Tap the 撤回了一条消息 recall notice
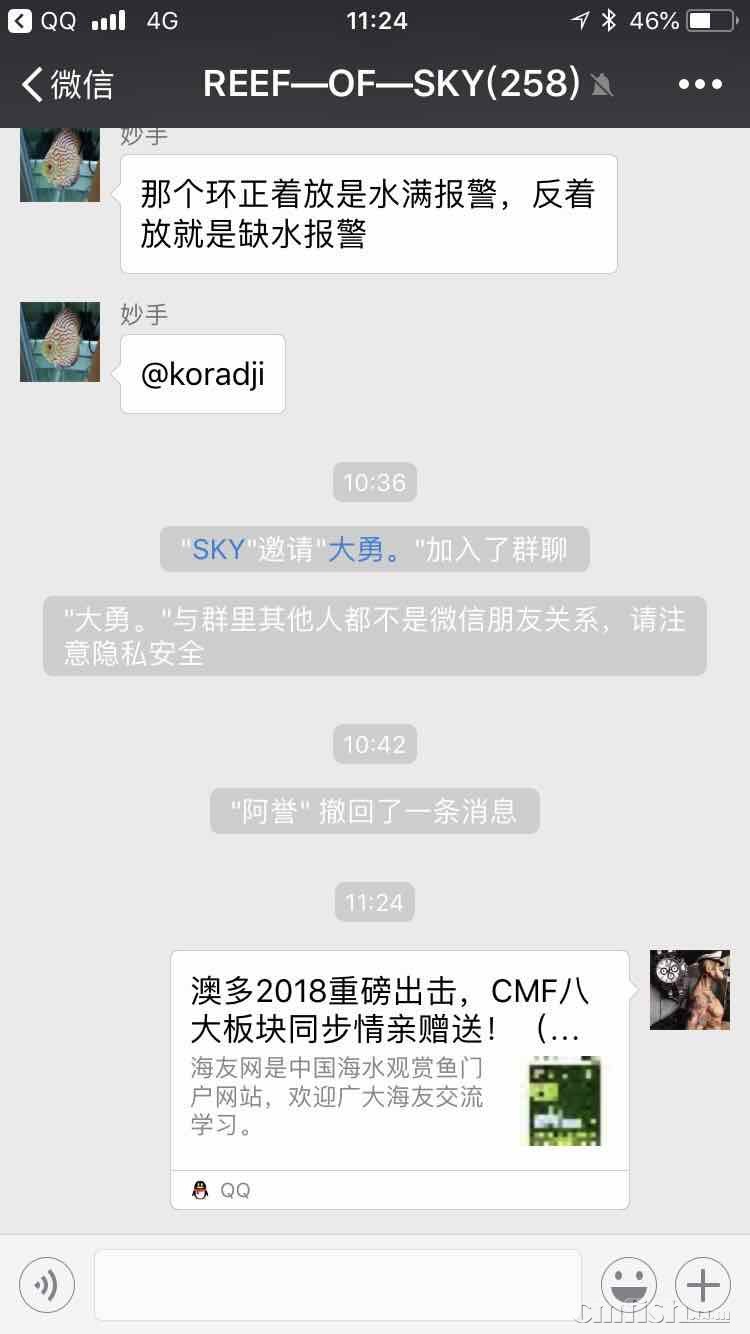The width and height of the screenshot is (750, 1334). [x=374, y=811]
